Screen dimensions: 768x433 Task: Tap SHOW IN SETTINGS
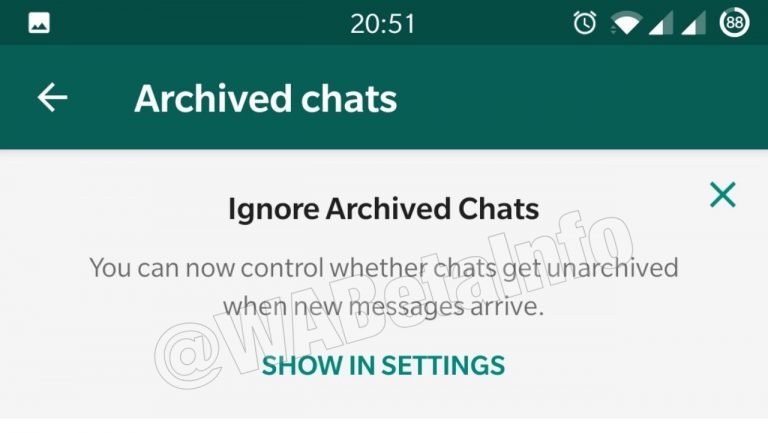click(x=383, y=365)
